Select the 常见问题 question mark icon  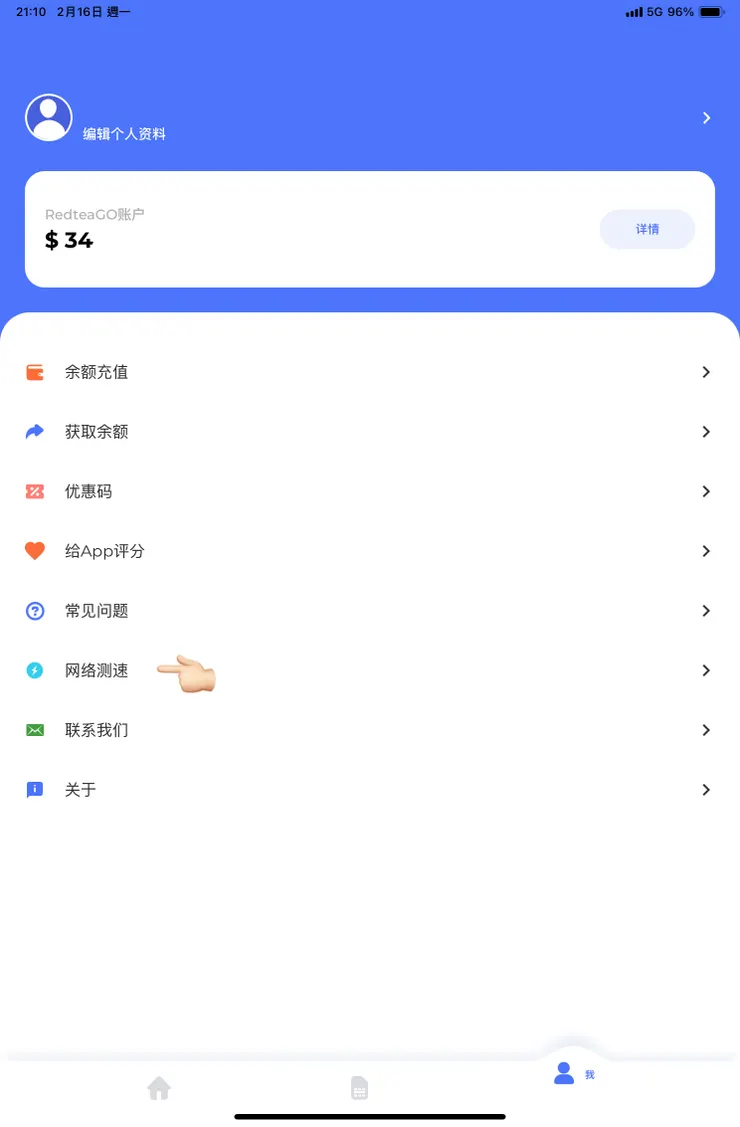click(x=34, y=611)
